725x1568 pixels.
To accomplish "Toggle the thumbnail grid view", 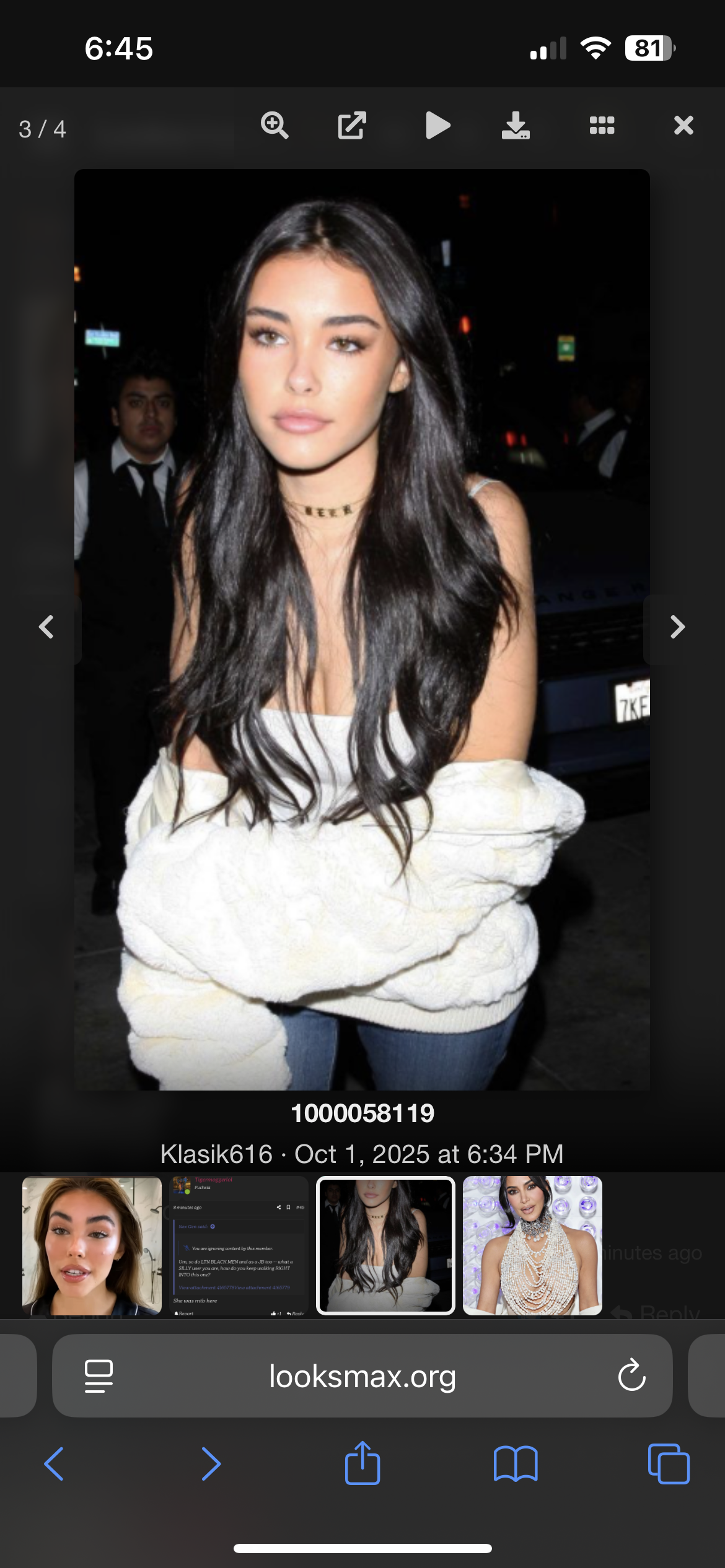I will (x=602, y=126).
